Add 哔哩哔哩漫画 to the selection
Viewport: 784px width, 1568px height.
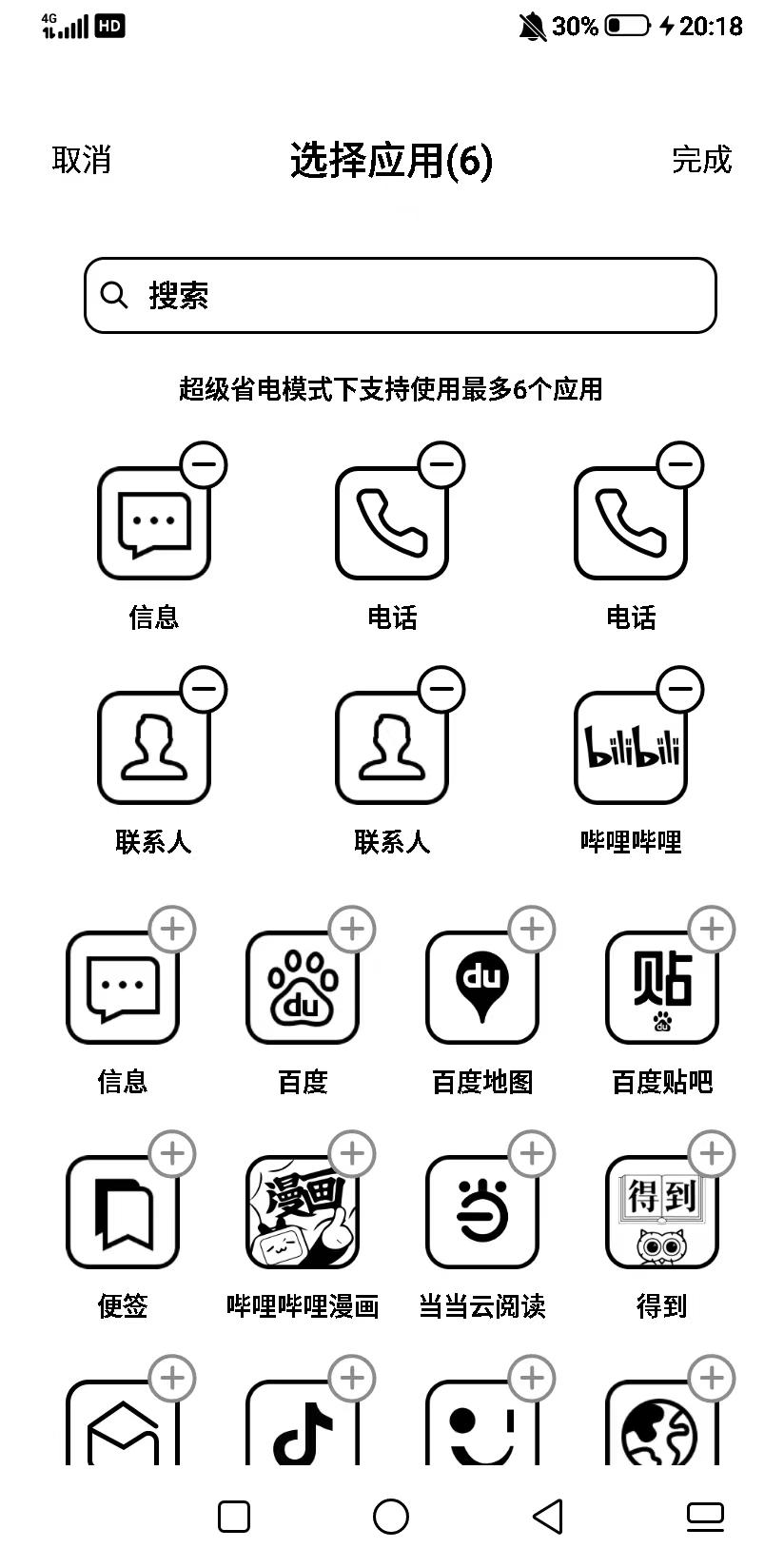[x=352, y=1153]
